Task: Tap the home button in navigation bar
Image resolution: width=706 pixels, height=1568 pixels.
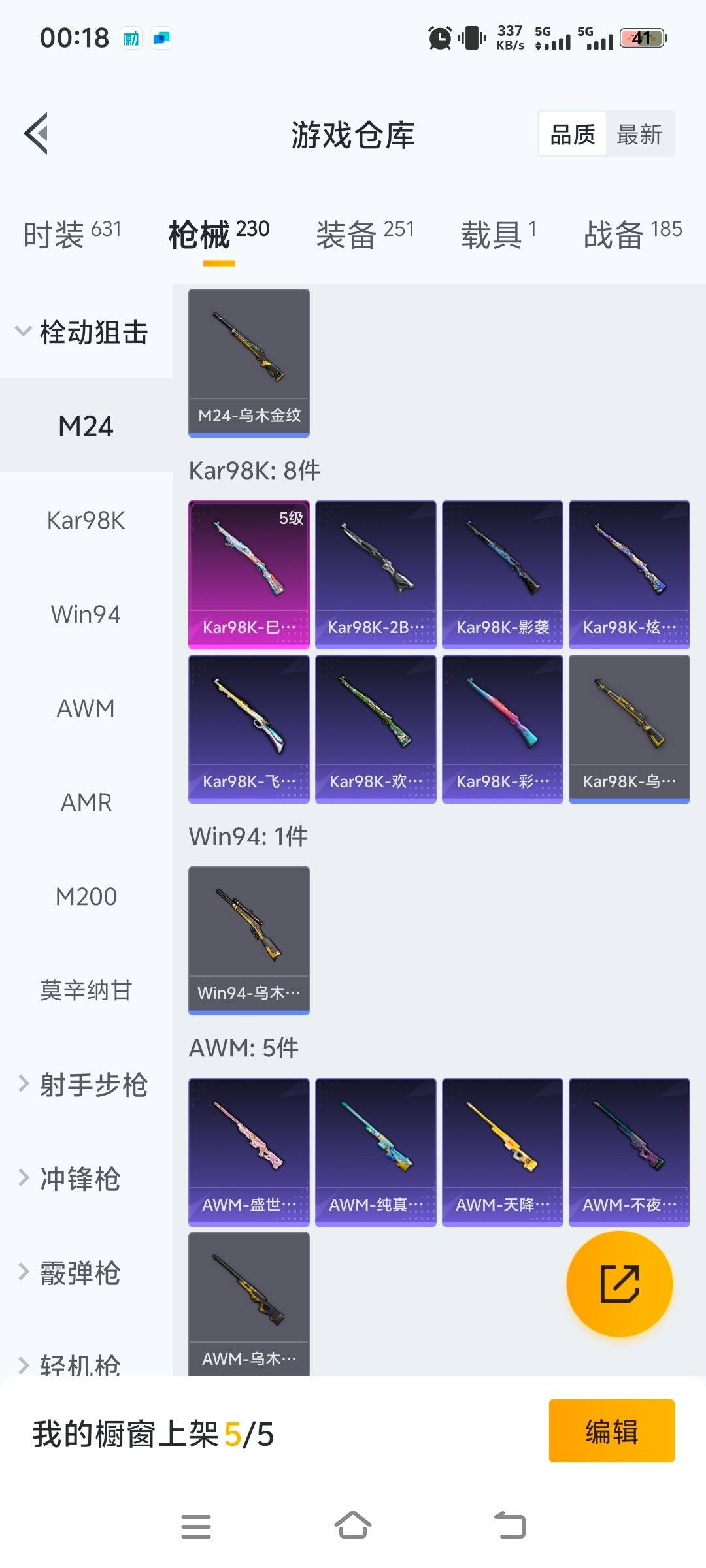Action: coord(353,1526)
